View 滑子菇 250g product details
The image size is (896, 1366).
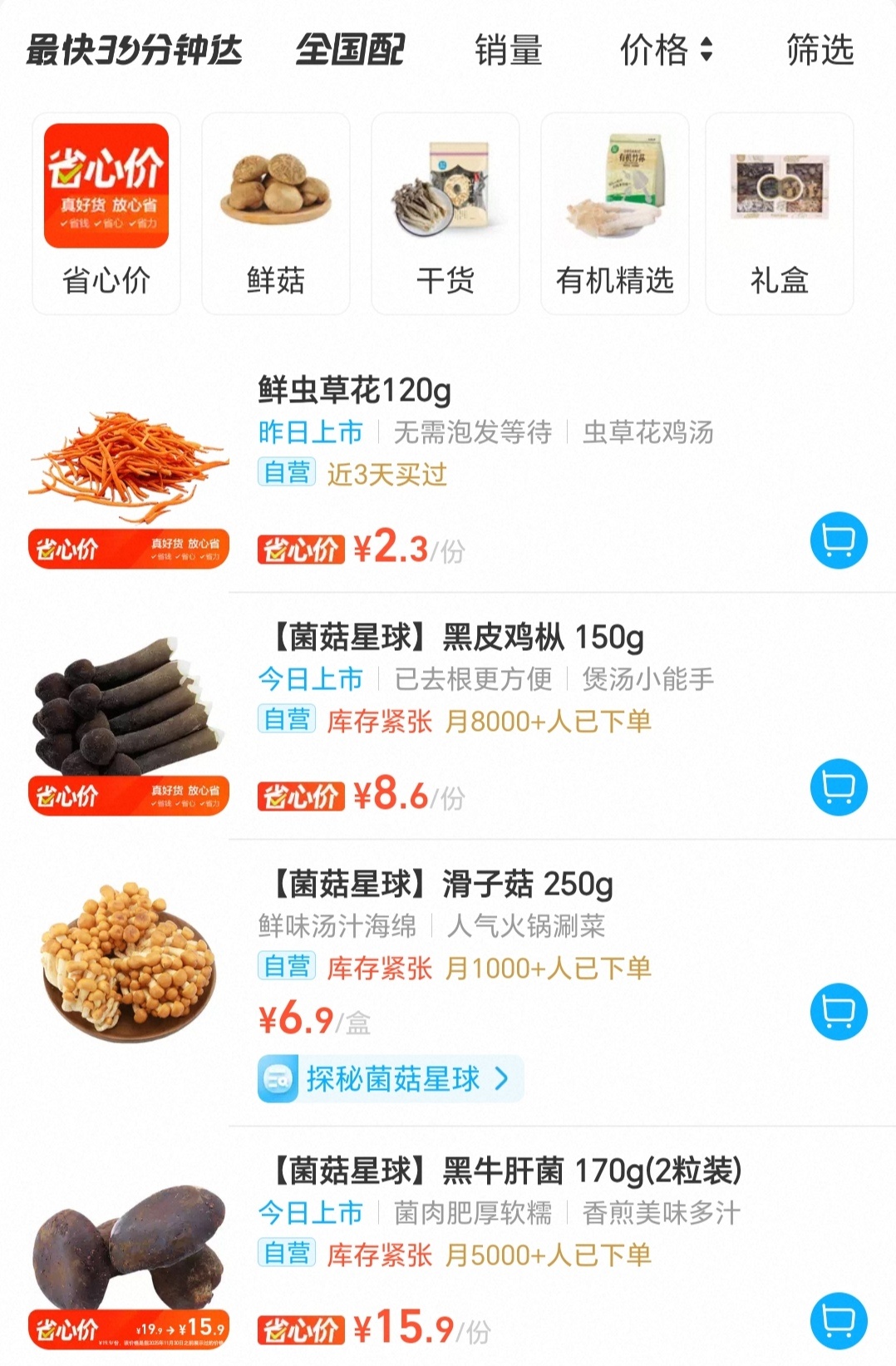coord(439,885)
